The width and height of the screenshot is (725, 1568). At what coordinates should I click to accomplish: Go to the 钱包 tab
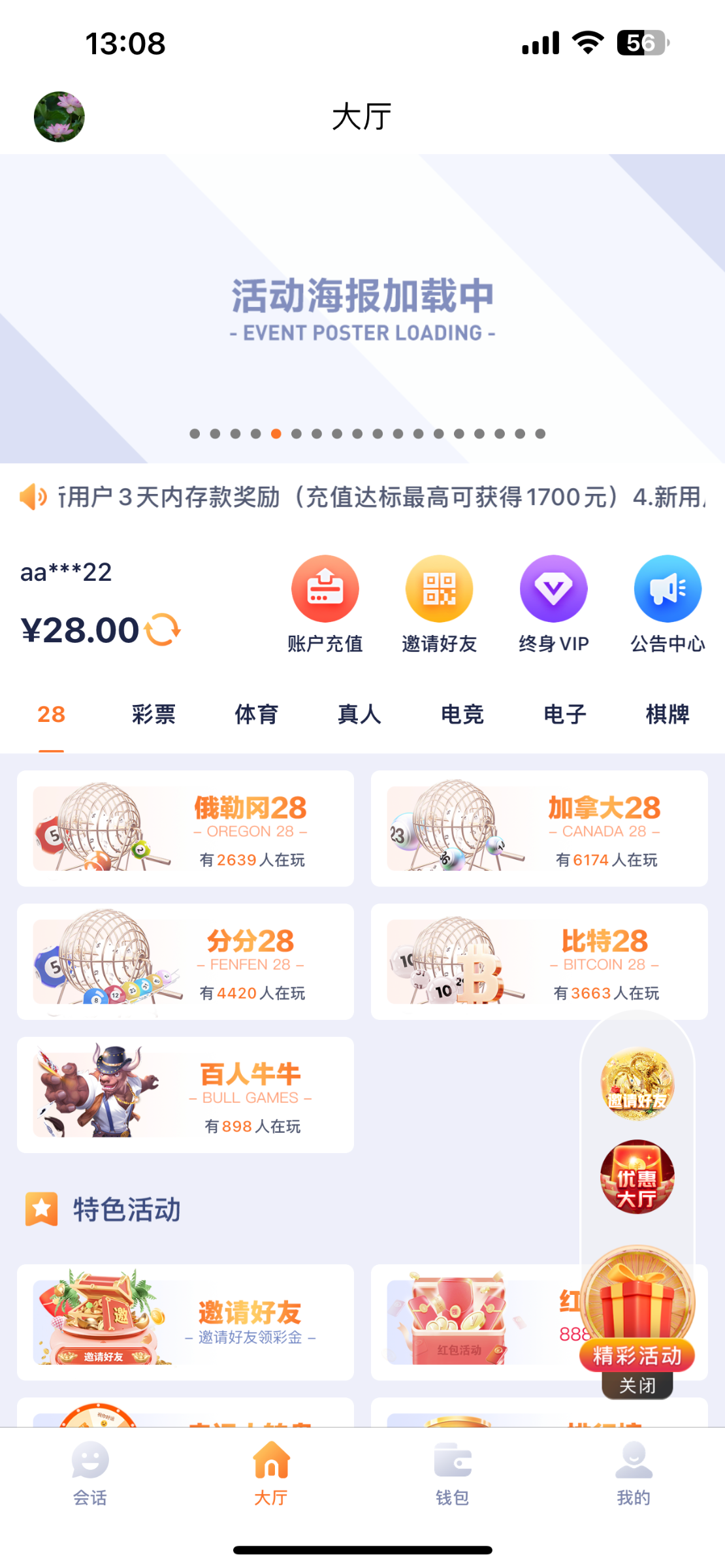pos(453,1473)
